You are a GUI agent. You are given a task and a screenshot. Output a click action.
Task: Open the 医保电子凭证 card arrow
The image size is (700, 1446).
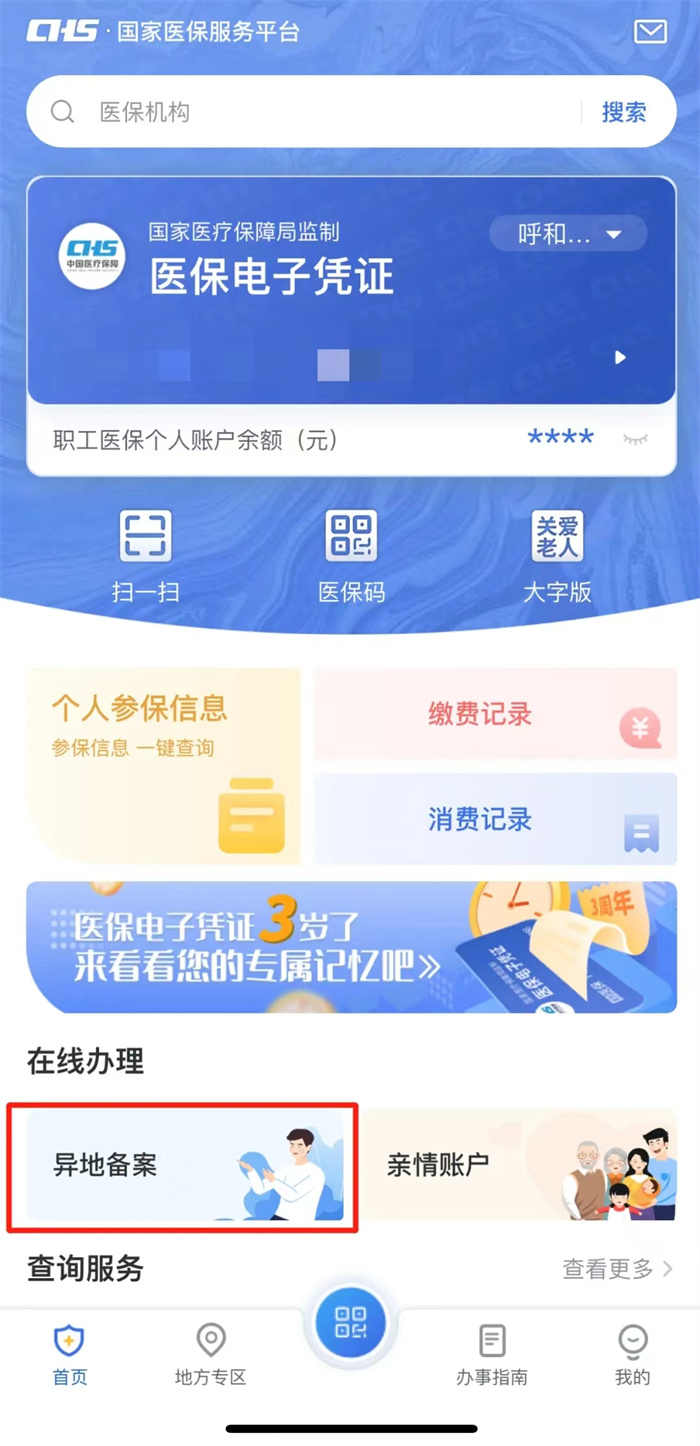coord(620,357)
